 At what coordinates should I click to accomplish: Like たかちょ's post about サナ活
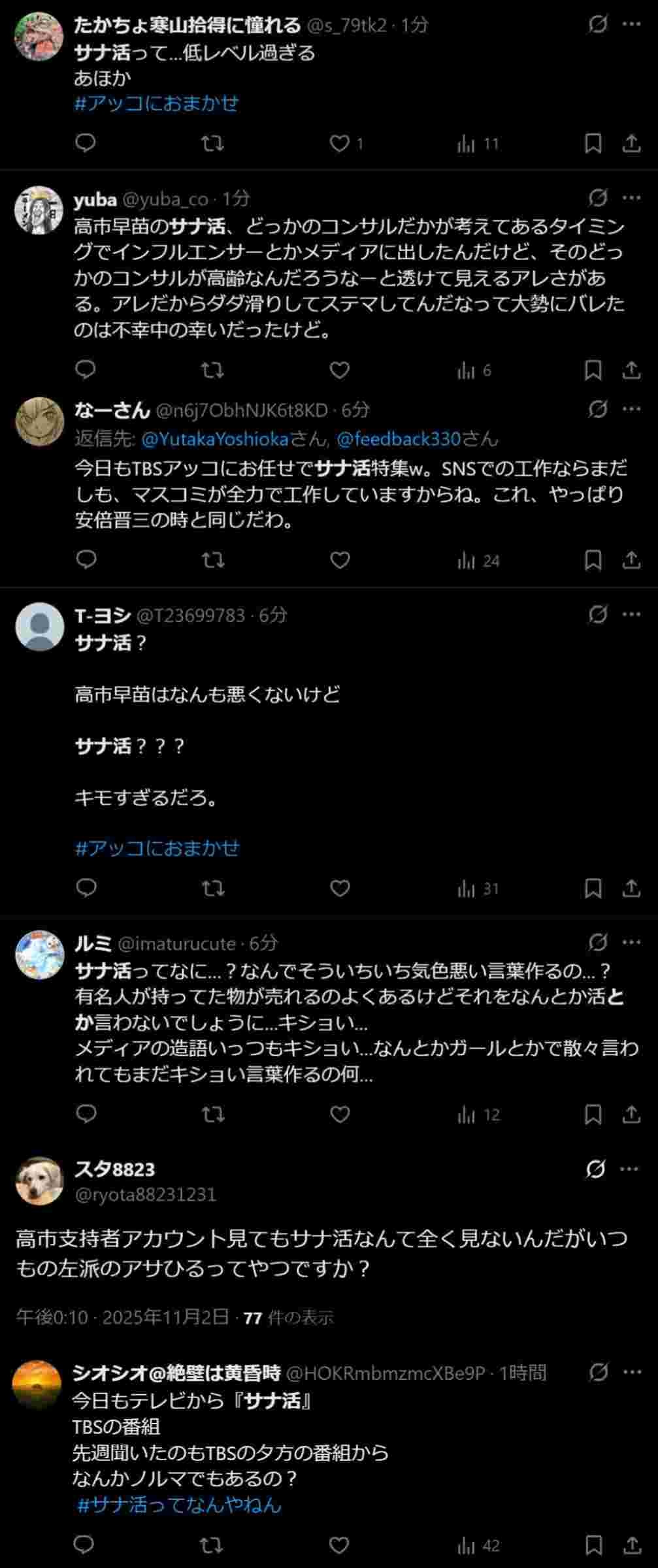click(x=339, y=143)
